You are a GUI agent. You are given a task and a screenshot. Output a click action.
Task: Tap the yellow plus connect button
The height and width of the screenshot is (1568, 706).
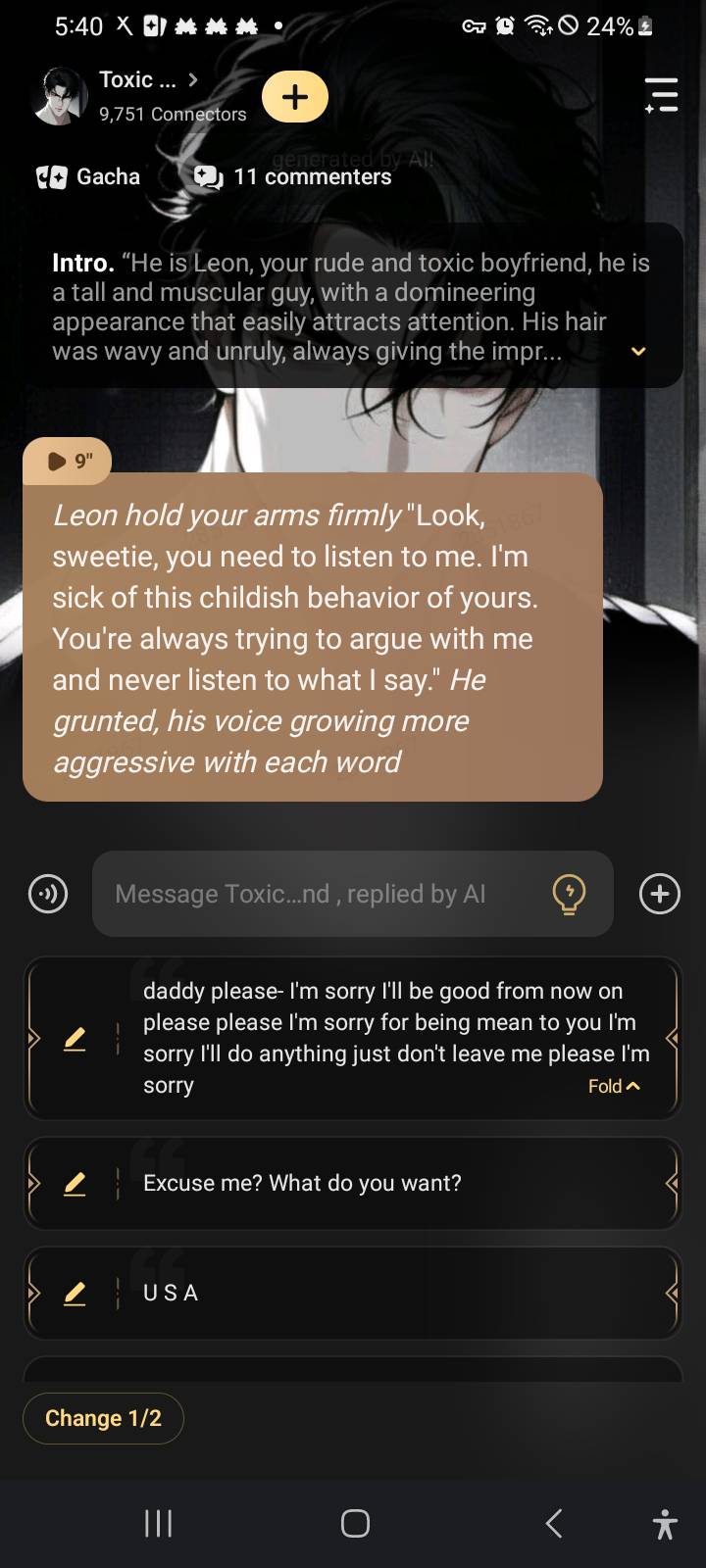tap(294, 97)
